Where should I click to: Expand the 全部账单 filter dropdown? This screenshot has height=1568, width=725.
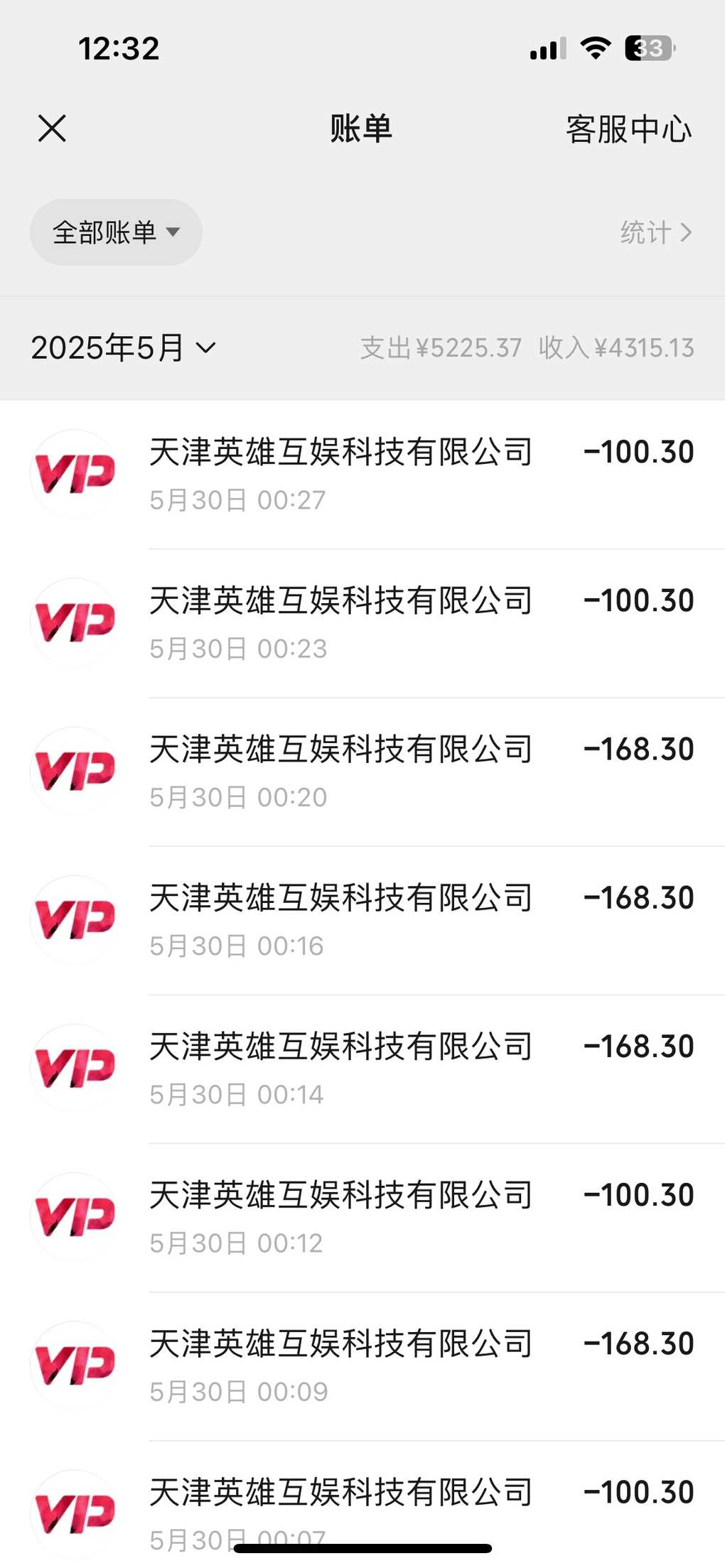point(116,232)
